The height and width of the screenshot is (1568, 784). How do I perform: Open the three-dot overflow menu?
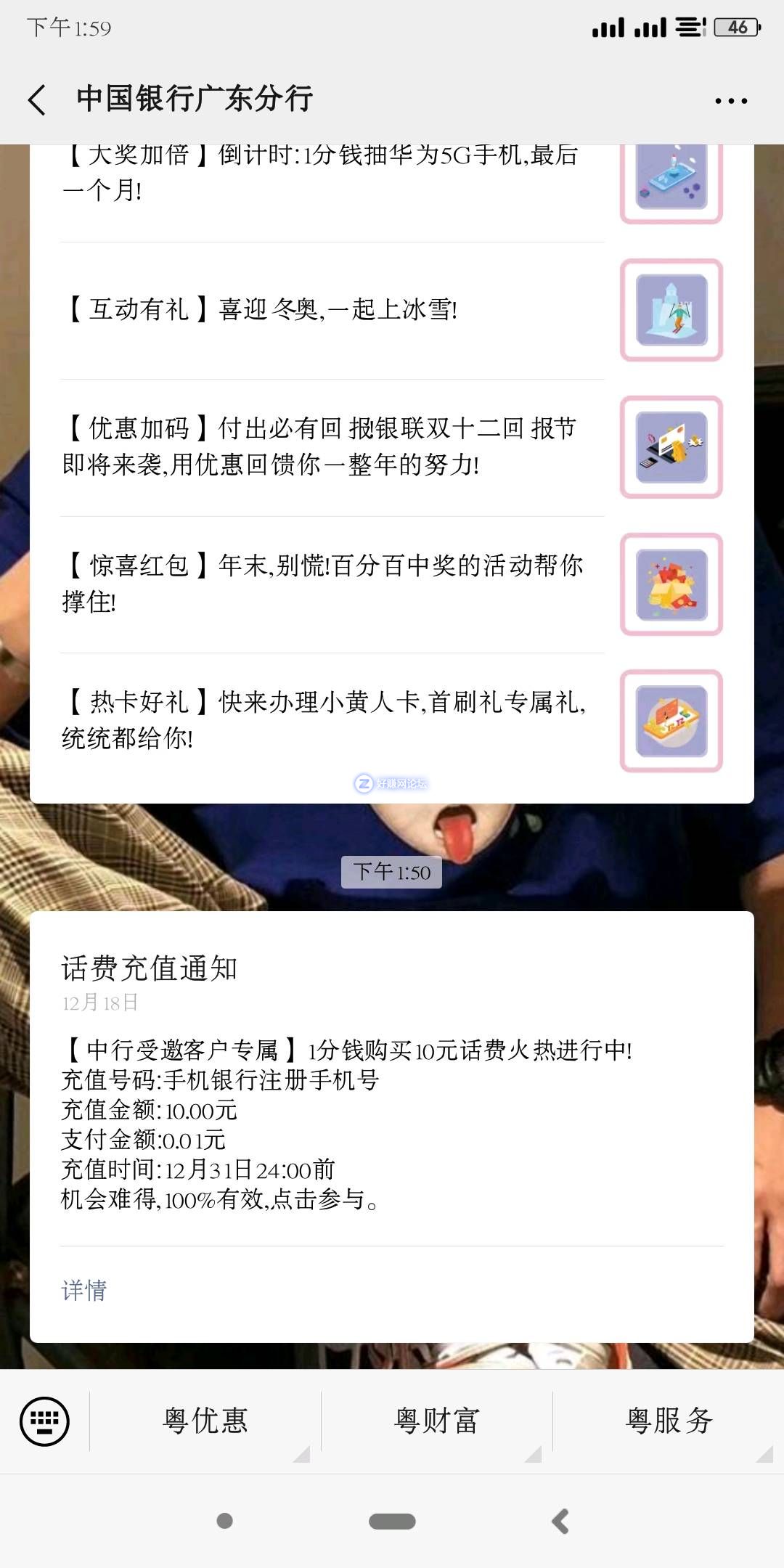click(730, 101)
